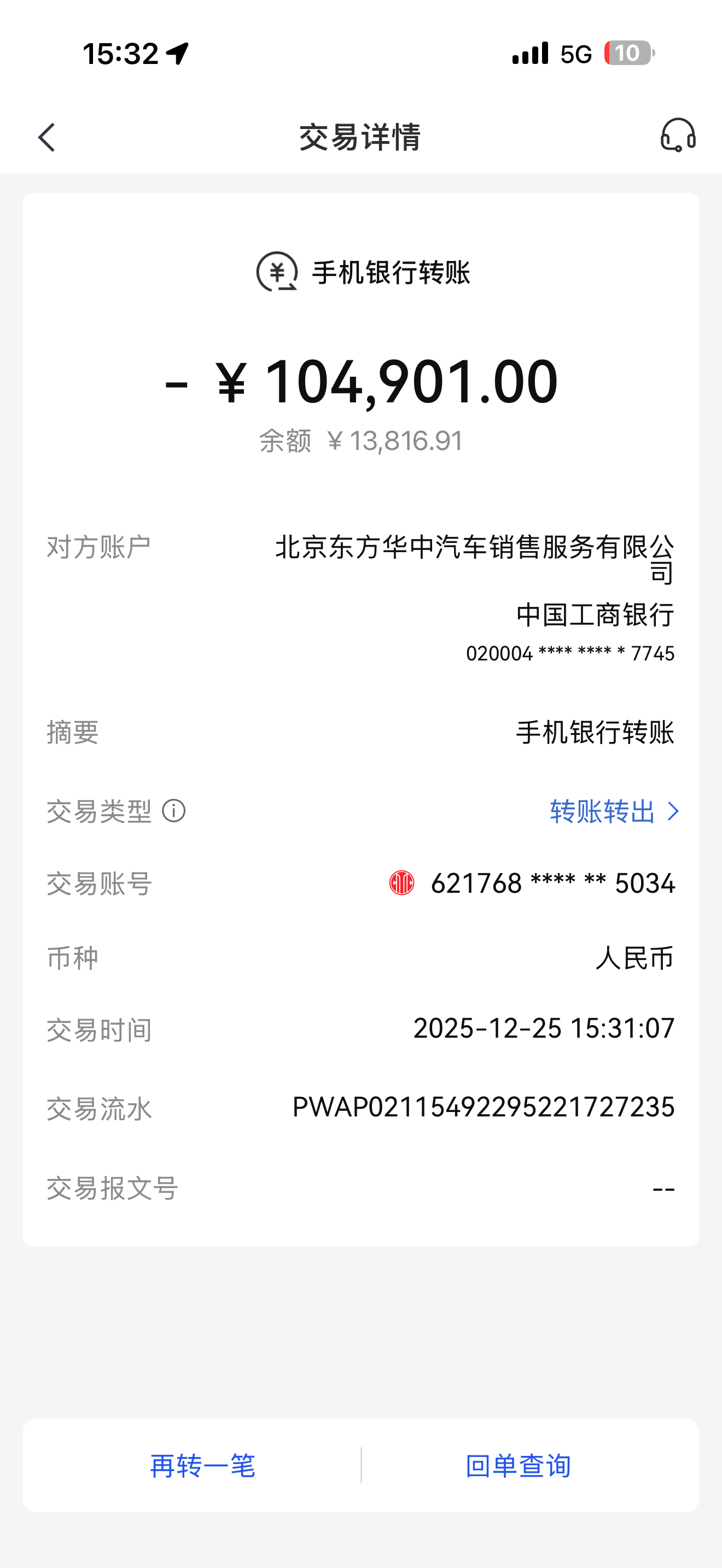Tap the signal strength bars

tap(529, 54)
